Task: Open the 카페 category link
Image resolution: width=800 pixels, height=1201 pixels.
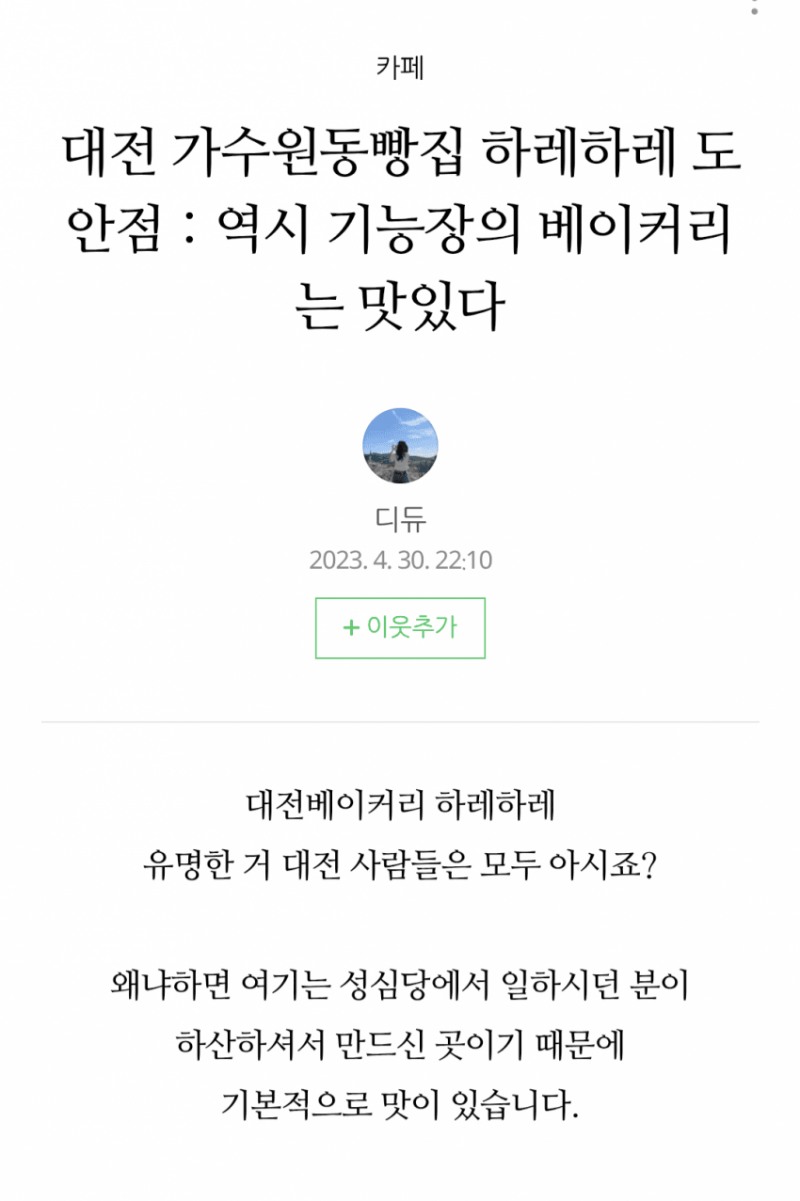Action: coord(400,67)
